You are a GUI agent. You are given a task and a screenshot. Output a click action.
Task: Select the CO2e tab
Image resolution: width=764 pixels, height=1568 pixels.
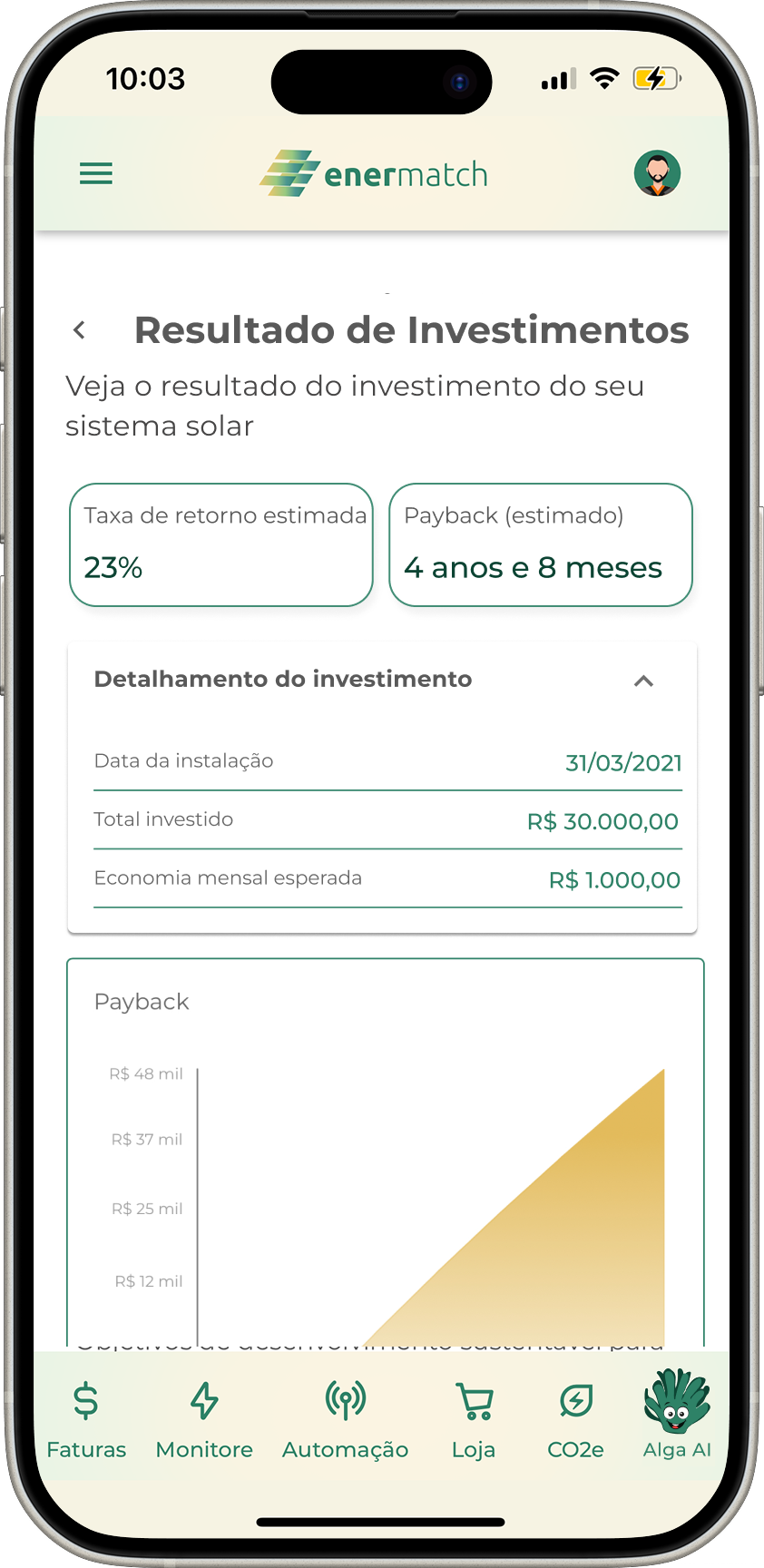point(575,1419)
